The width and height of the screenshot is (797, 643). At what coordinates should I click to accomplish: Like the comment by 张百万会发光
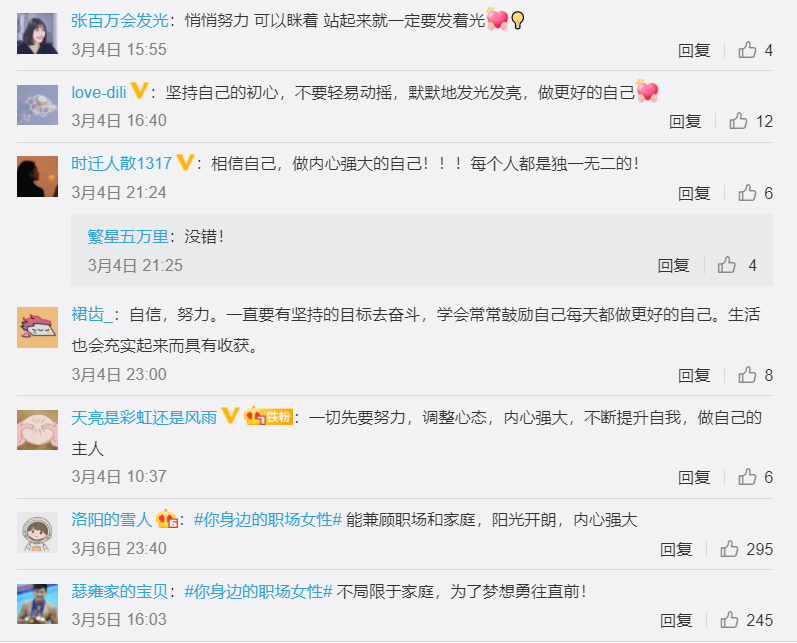point(747,50)
